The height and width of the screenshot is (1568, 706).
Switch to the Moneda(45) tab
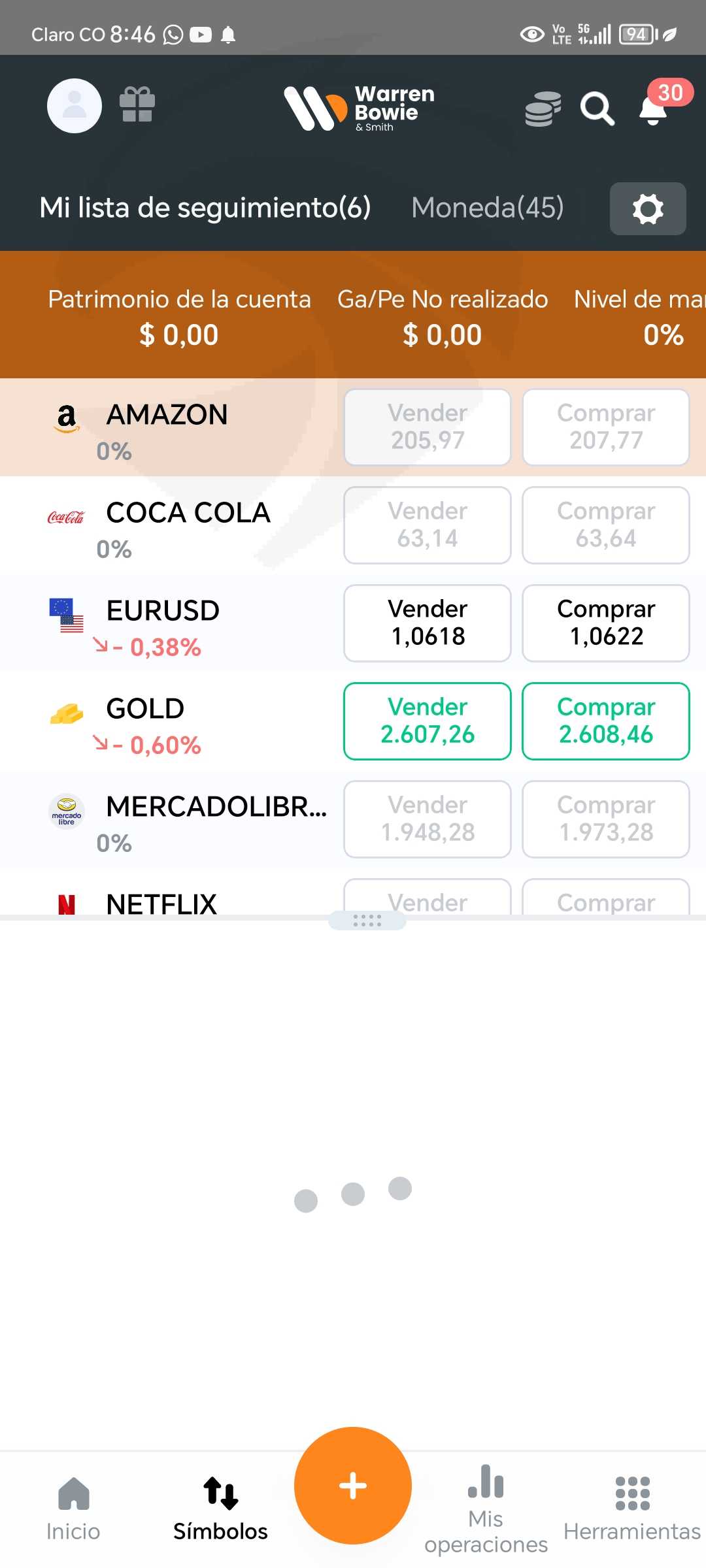(487, 208)
